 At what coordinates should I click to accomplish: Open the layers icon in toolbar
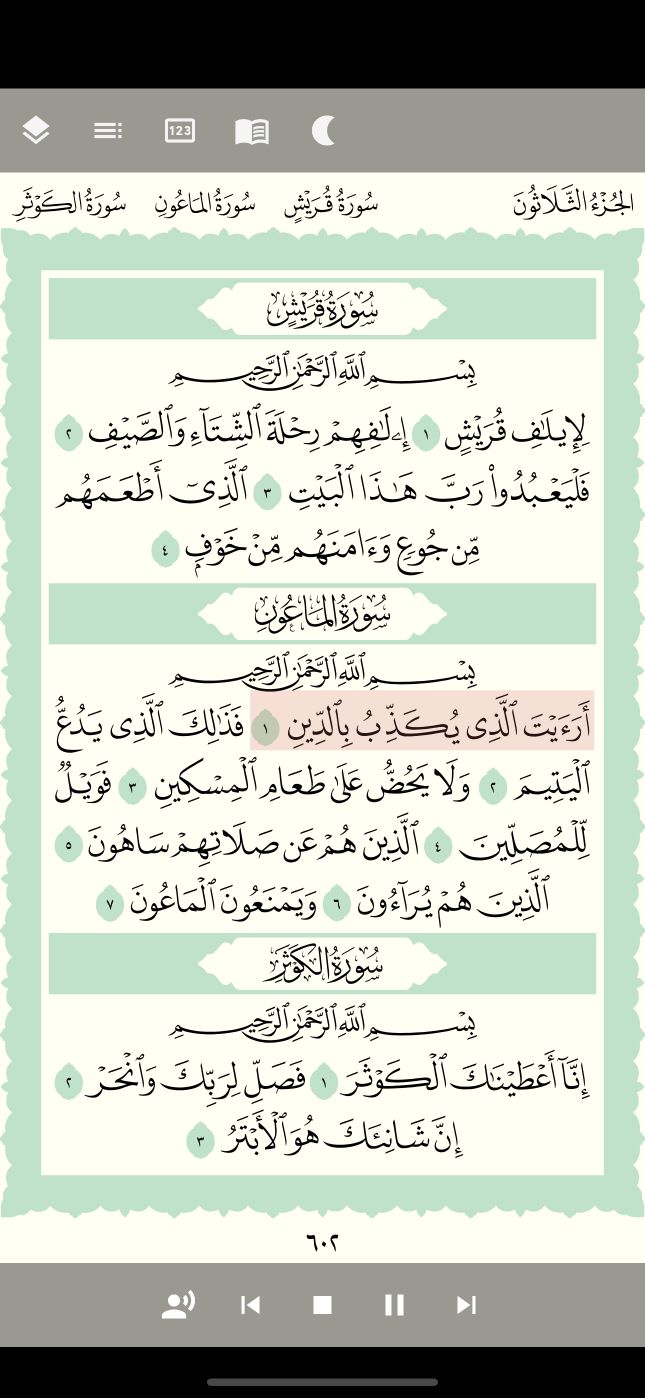coord(36,131)
